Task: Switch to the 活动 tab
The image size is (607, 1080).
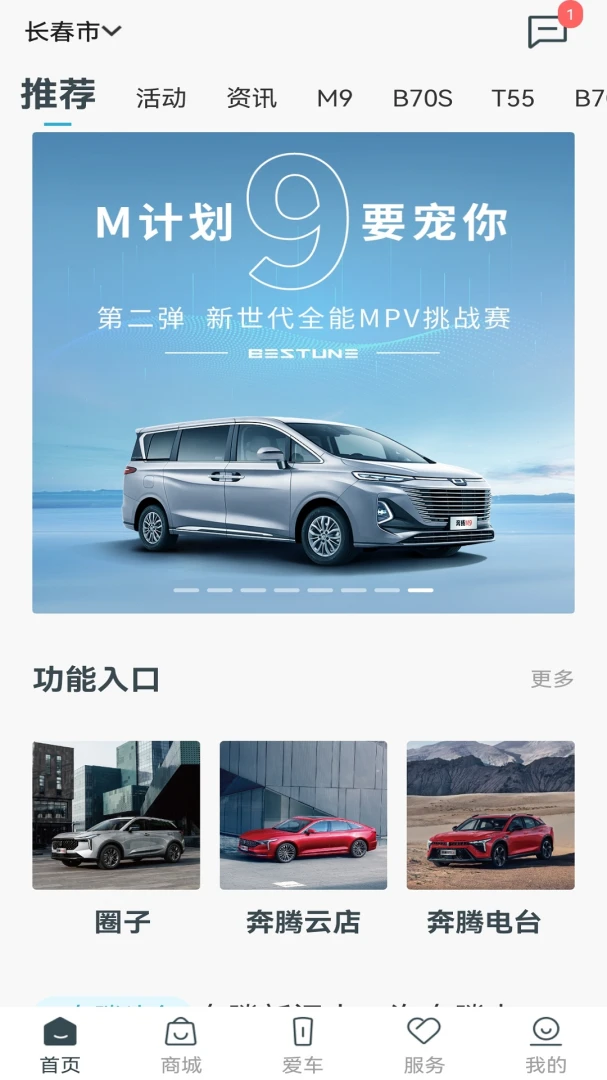Action: click(161, 98)
